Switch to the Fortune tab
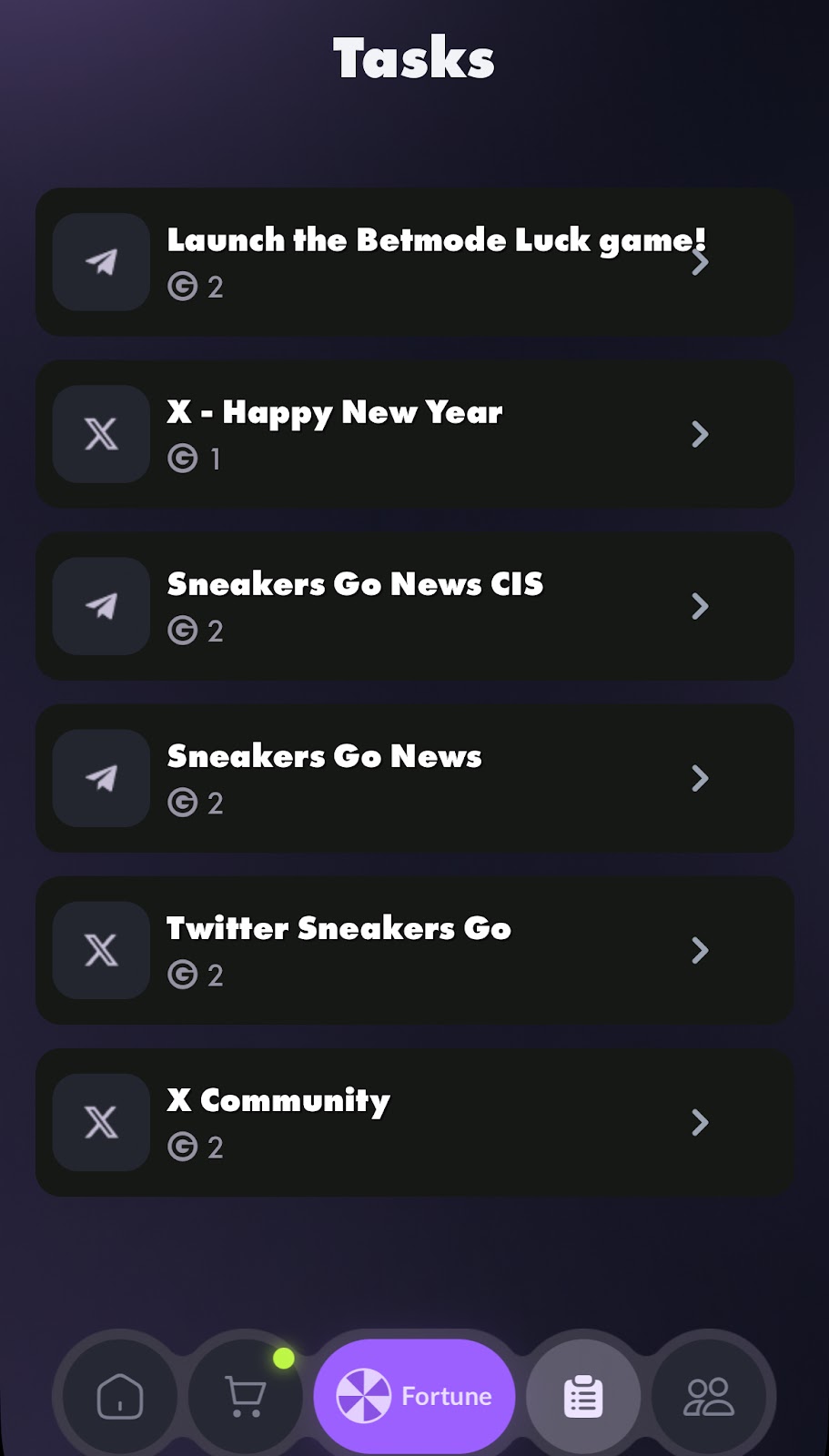Screen dimensions: 829x1456 pos(414,1396)
